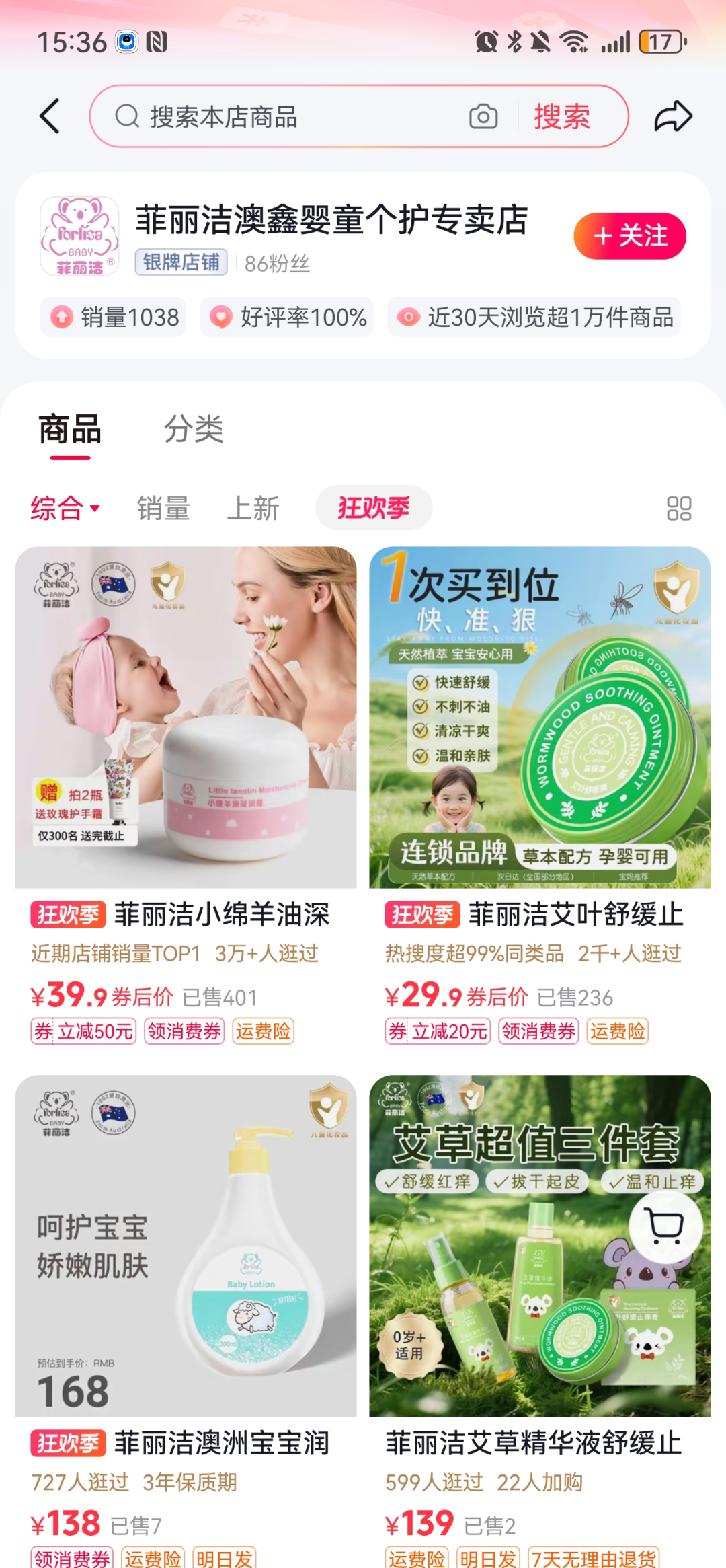Go back using the top-left arrow
This screenshot has width=726, height=1568.
coord(50,116)
